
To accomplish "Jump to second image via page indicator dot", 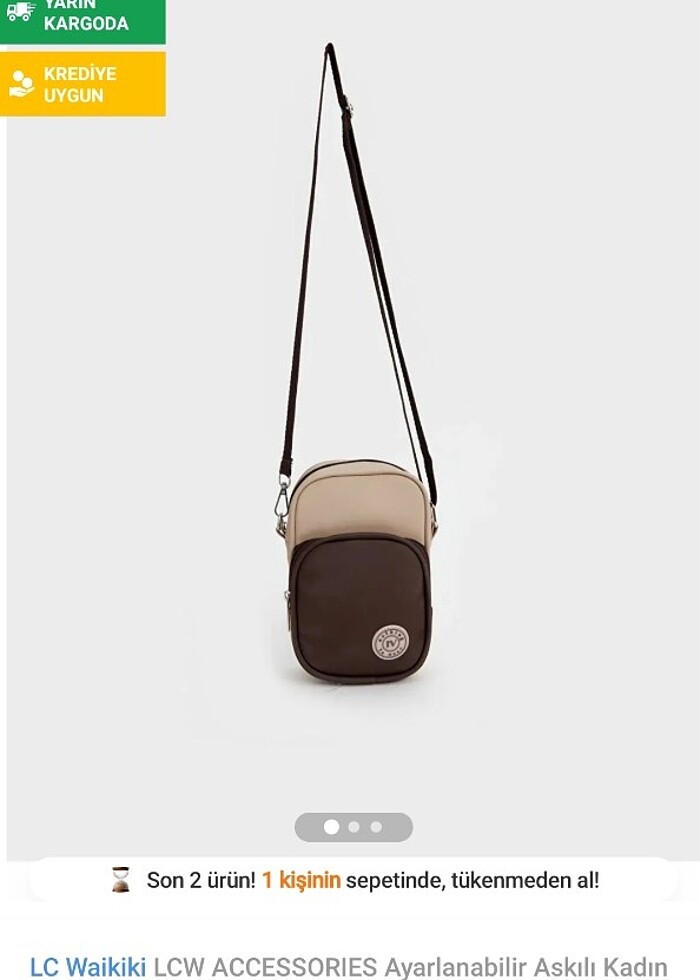I will pyautogui.click(x=354, y=827).
